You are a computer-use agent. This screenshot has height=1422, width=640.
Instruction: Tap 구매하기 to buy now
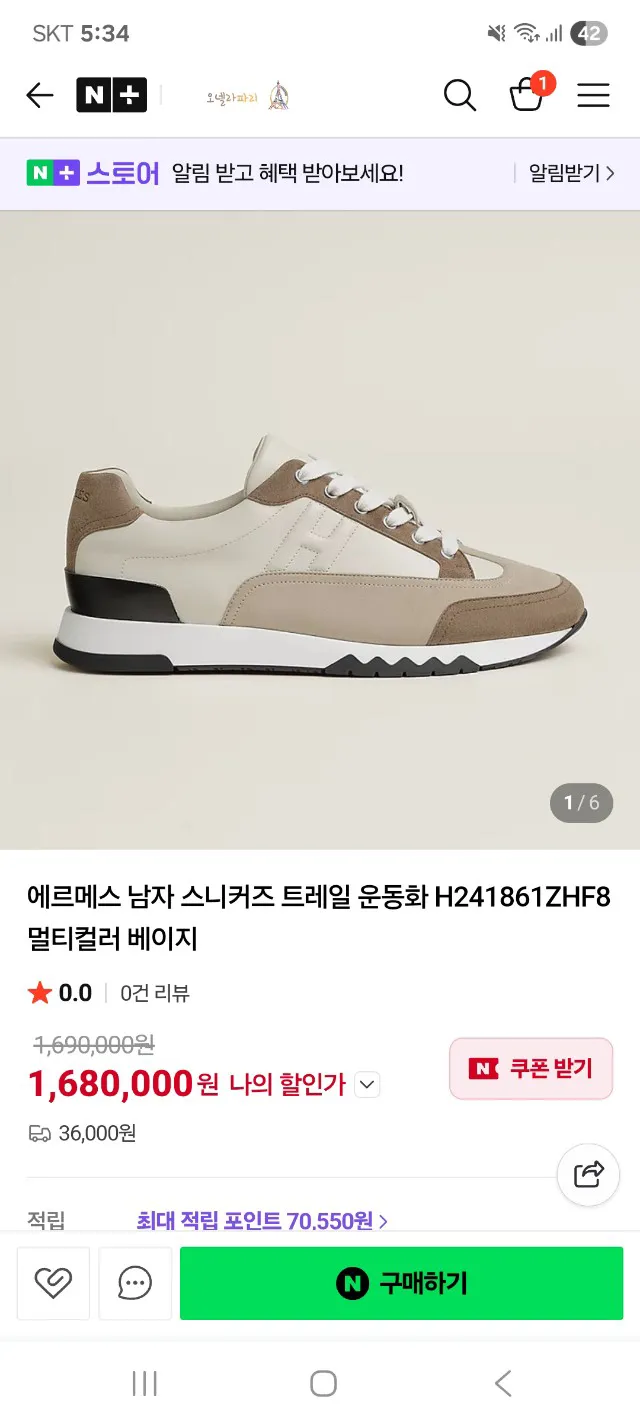tap(401, 1283)
